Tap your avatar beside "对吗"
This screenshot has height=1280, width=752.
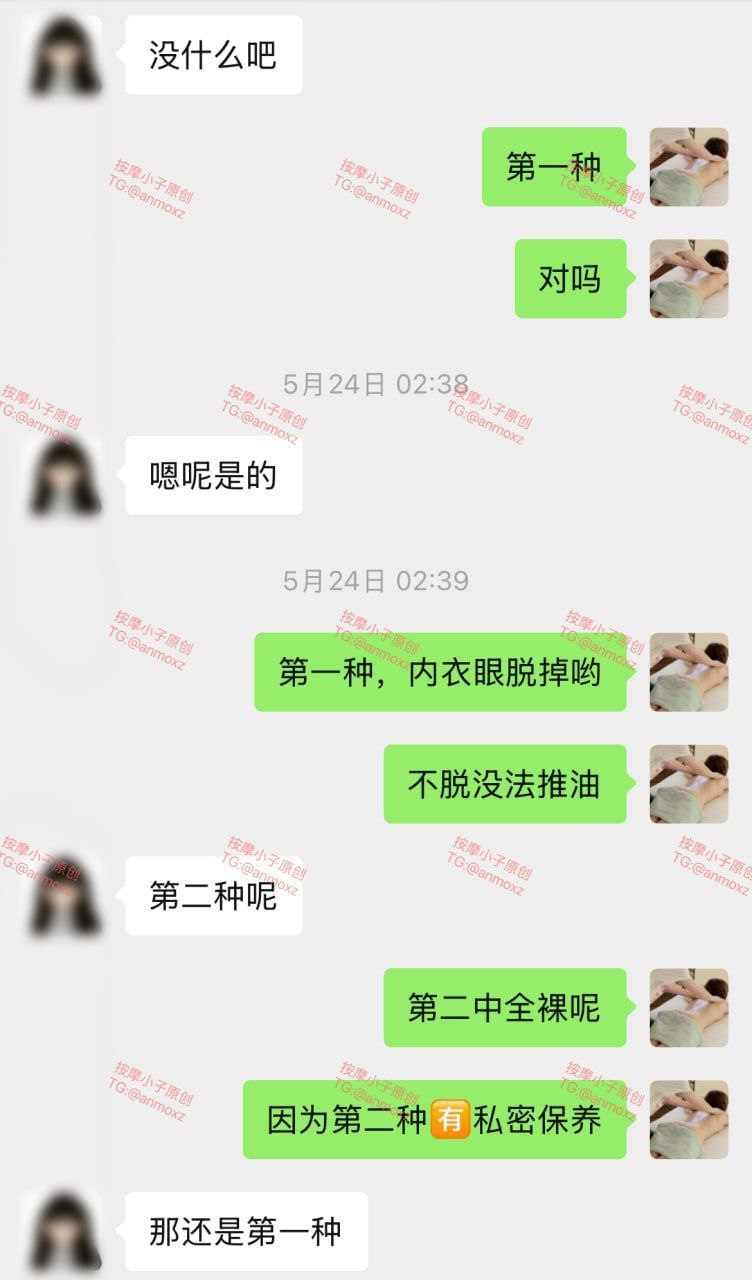pyautogui.click(x=689, y=279)
